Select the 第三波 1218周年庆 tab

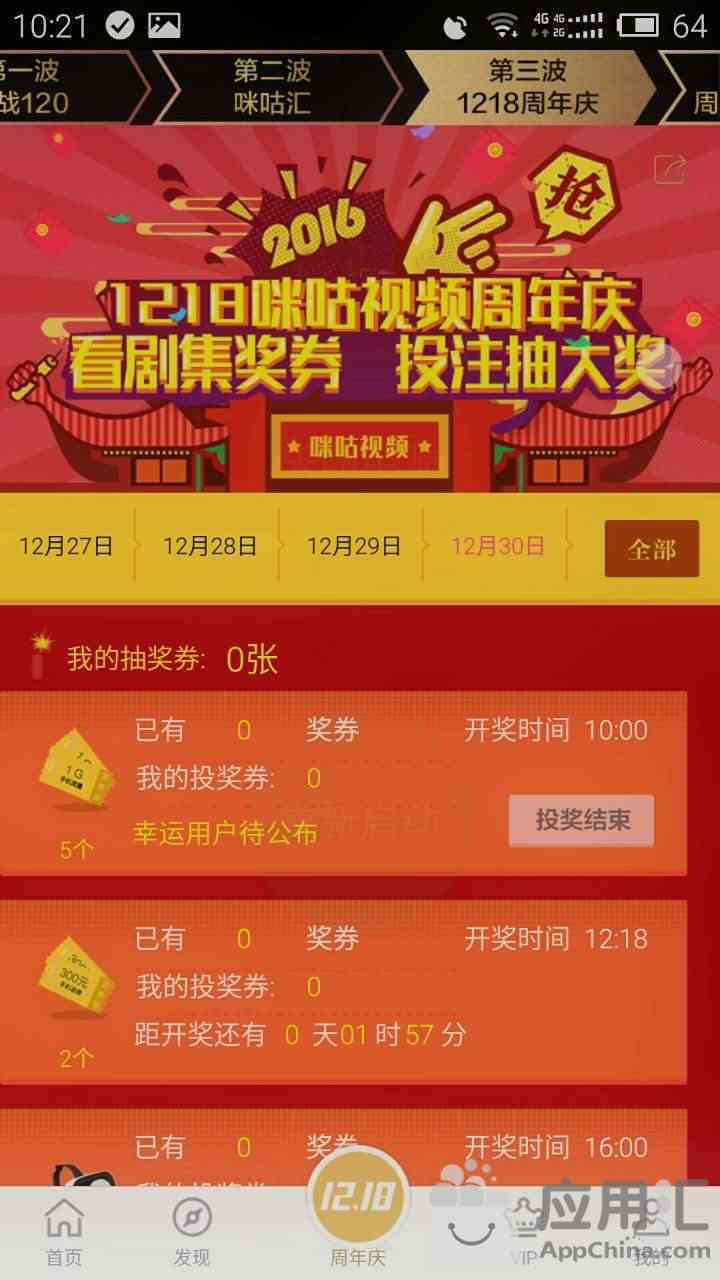pos(526,87)
